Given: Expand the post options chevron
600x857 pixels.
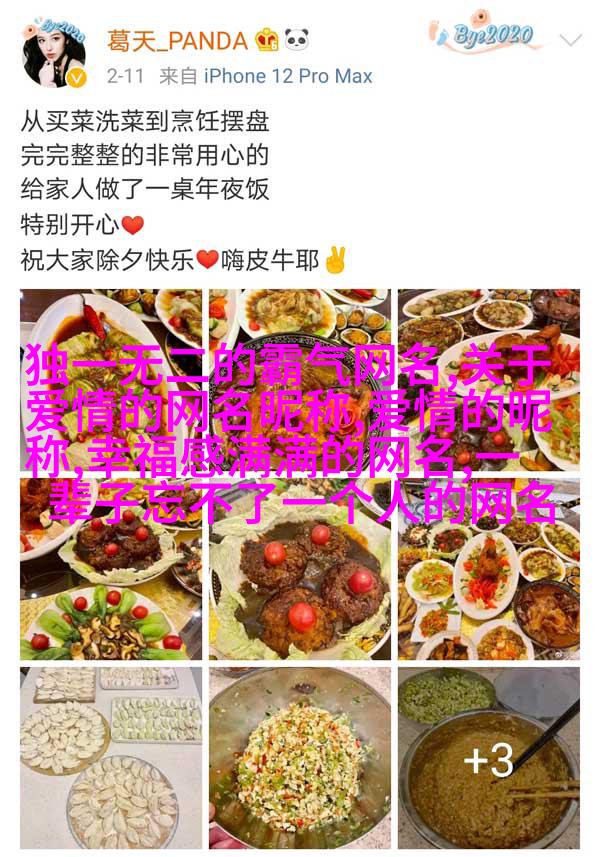Looking at the screenshot, I should 570,41.
